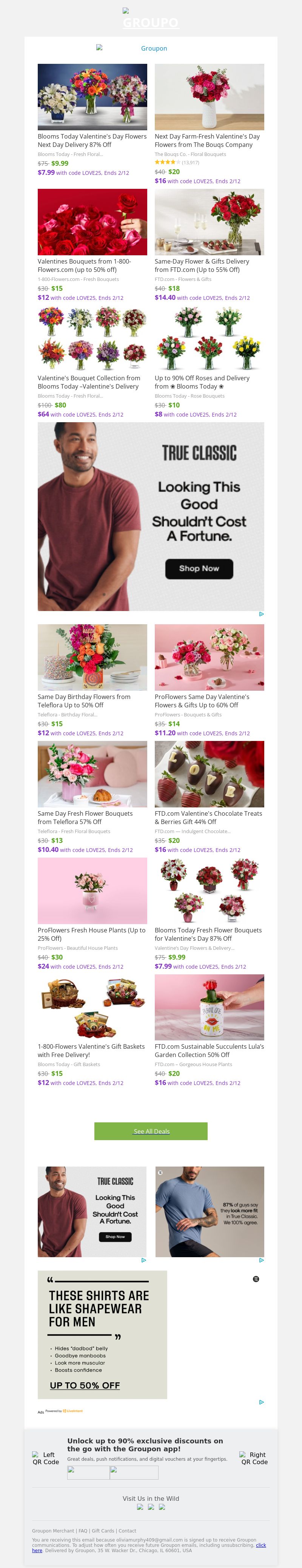
Task: View FTD.com Sustainable Succulents Lula's Garden deal
Action: [209, 1051]
